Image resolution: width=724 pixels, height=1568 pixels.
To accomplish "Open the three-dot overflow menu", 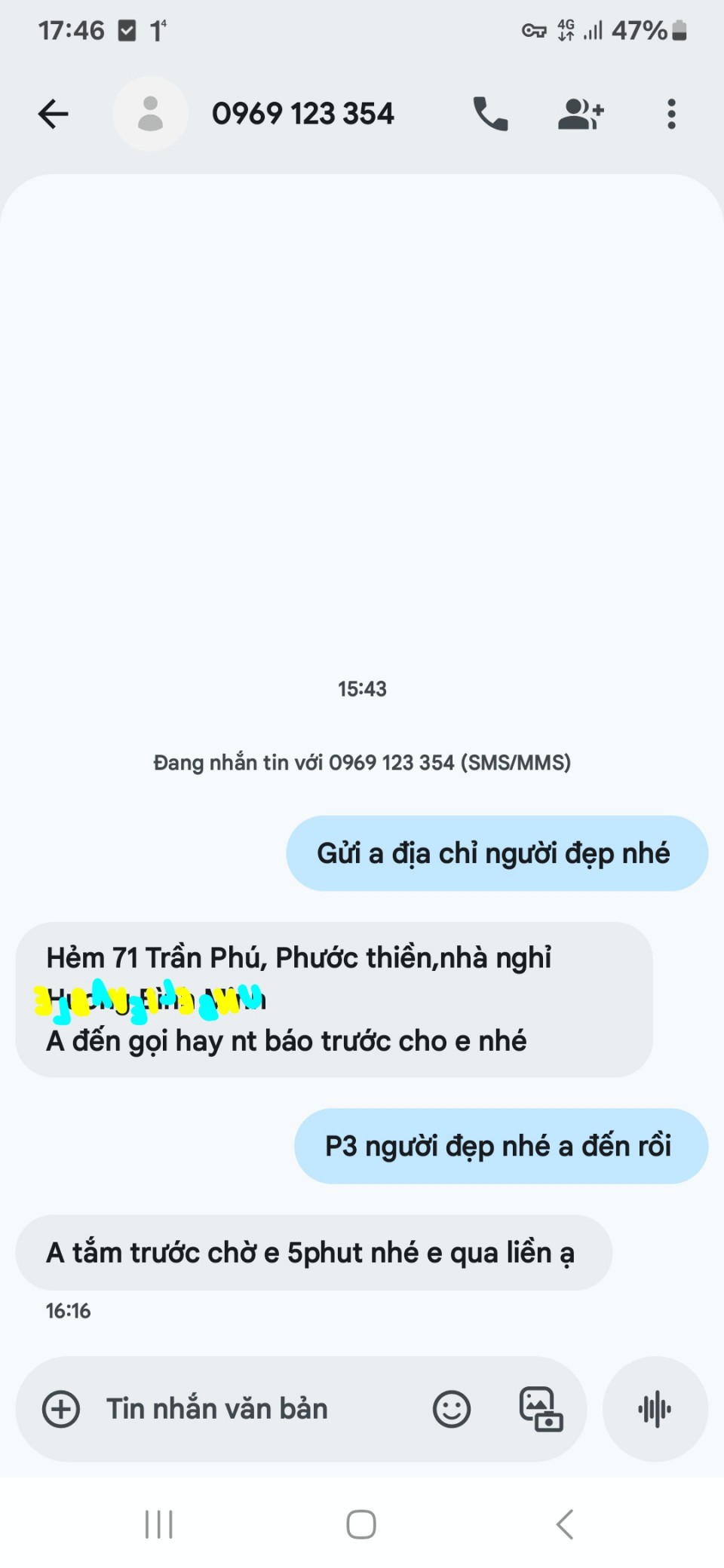I will click(671, 115).
